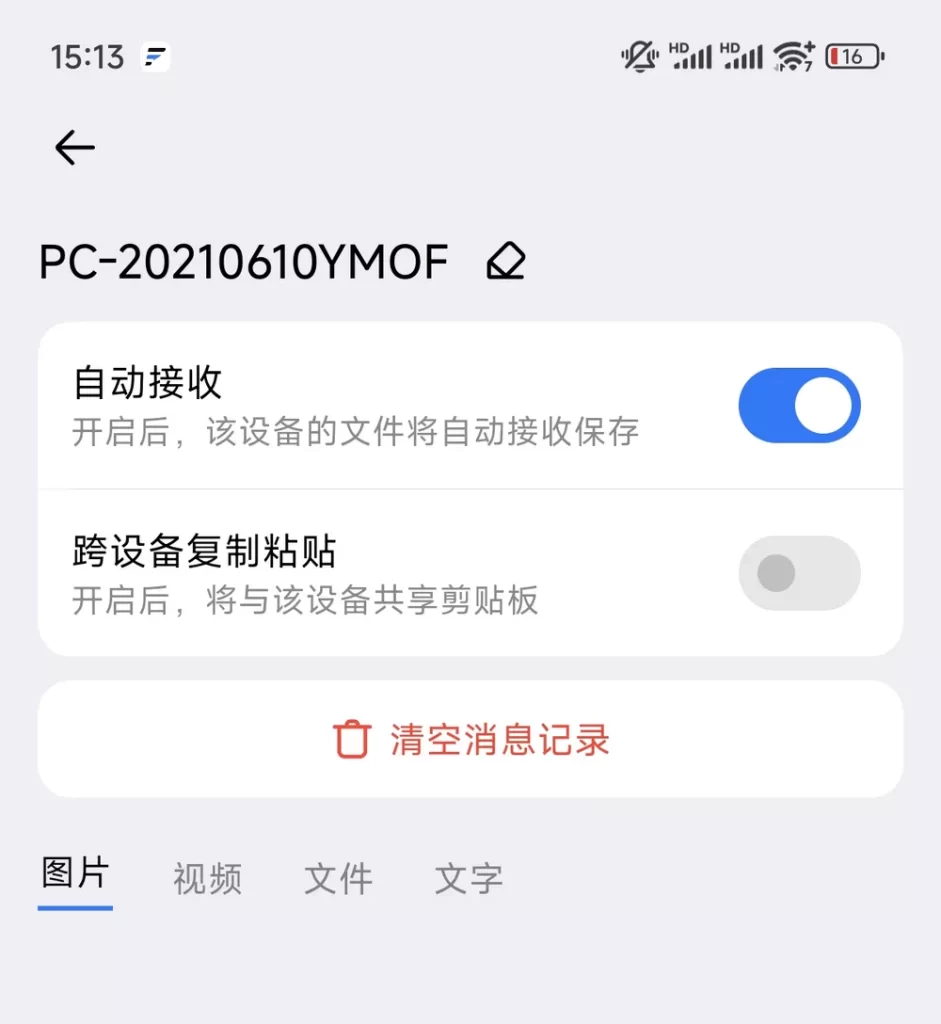Click the muted notification icon in status bar
The image size is (941, 1024).
(638, 57)
